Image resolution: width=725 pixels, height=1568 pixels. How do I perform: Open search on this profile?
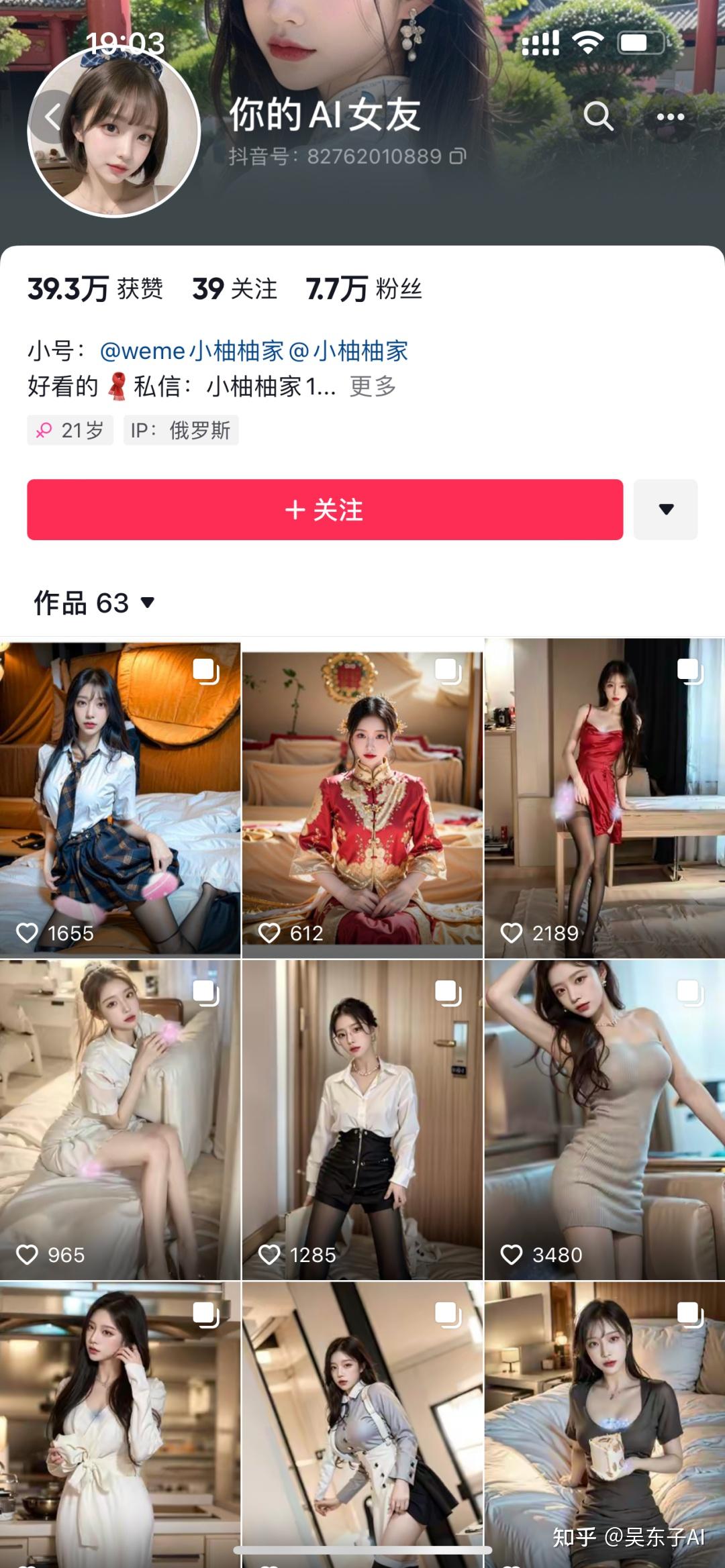[x=597, y=117]
